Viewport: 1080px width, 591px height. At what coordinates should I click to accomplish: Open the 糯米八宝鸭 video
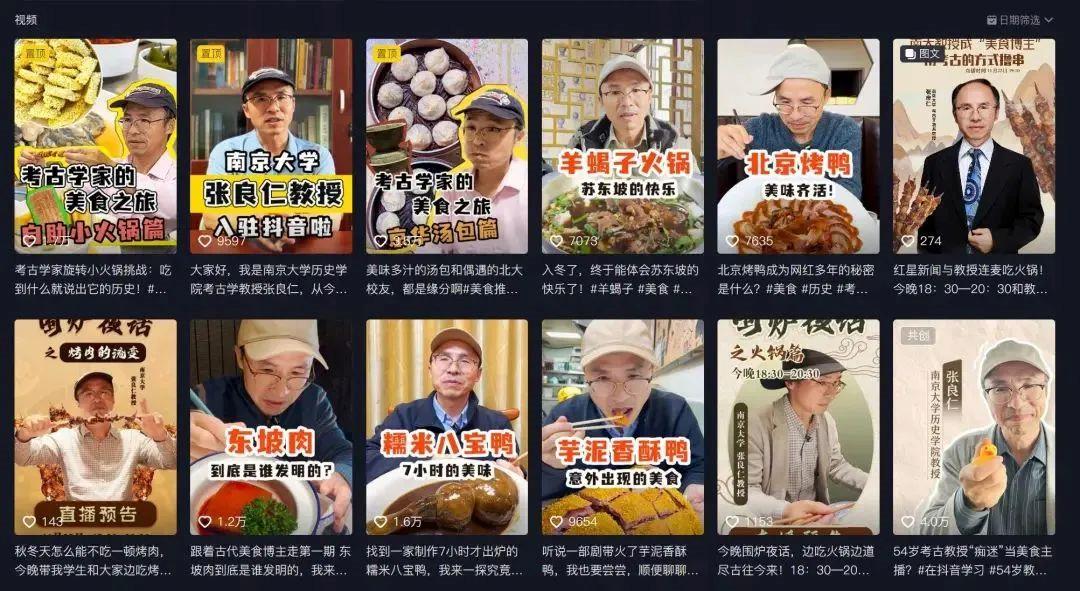447,427
